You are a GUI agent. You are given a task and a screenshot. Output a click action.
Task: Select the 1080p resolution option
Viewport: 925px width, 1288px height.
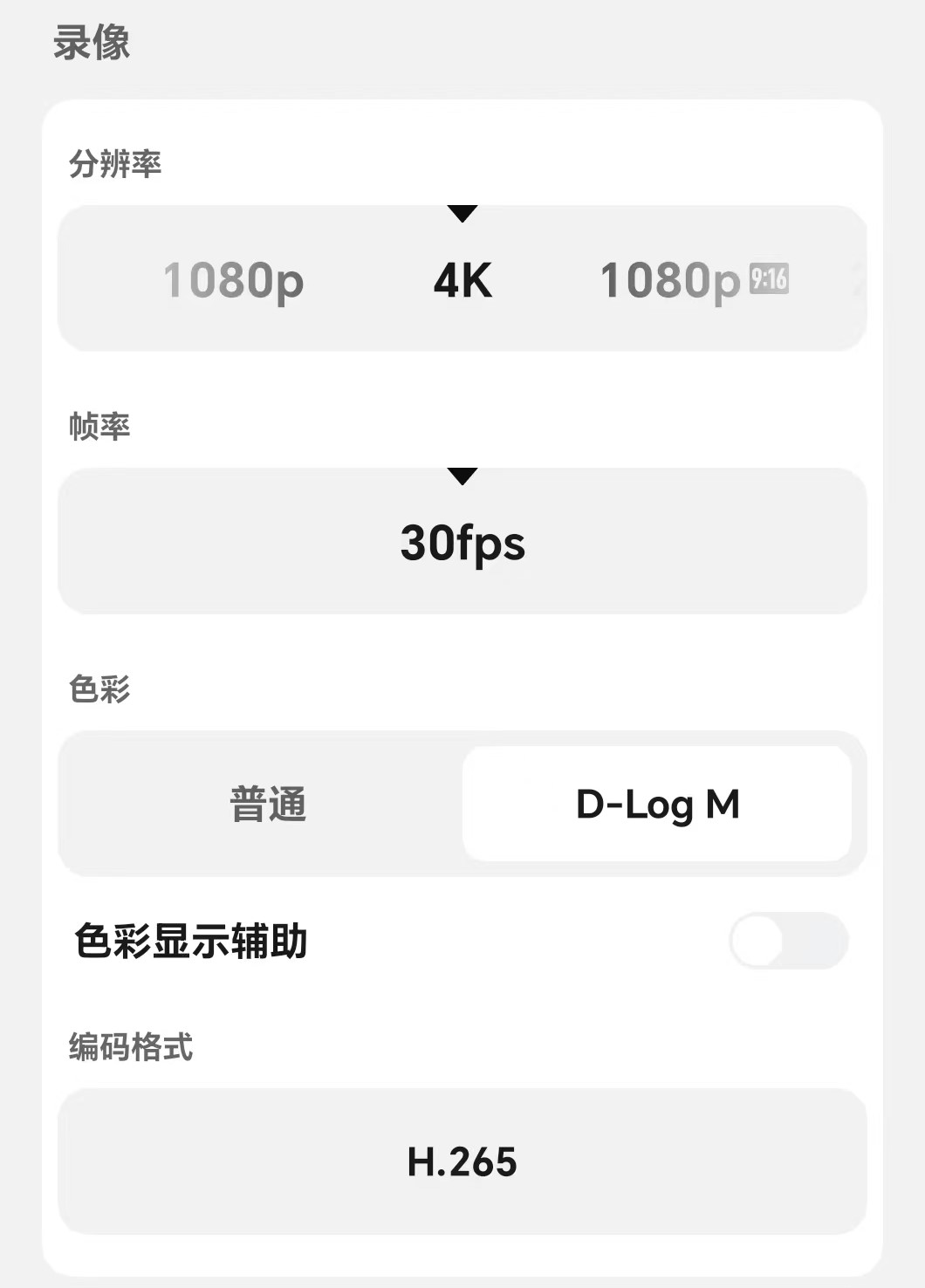coord(233,280)
